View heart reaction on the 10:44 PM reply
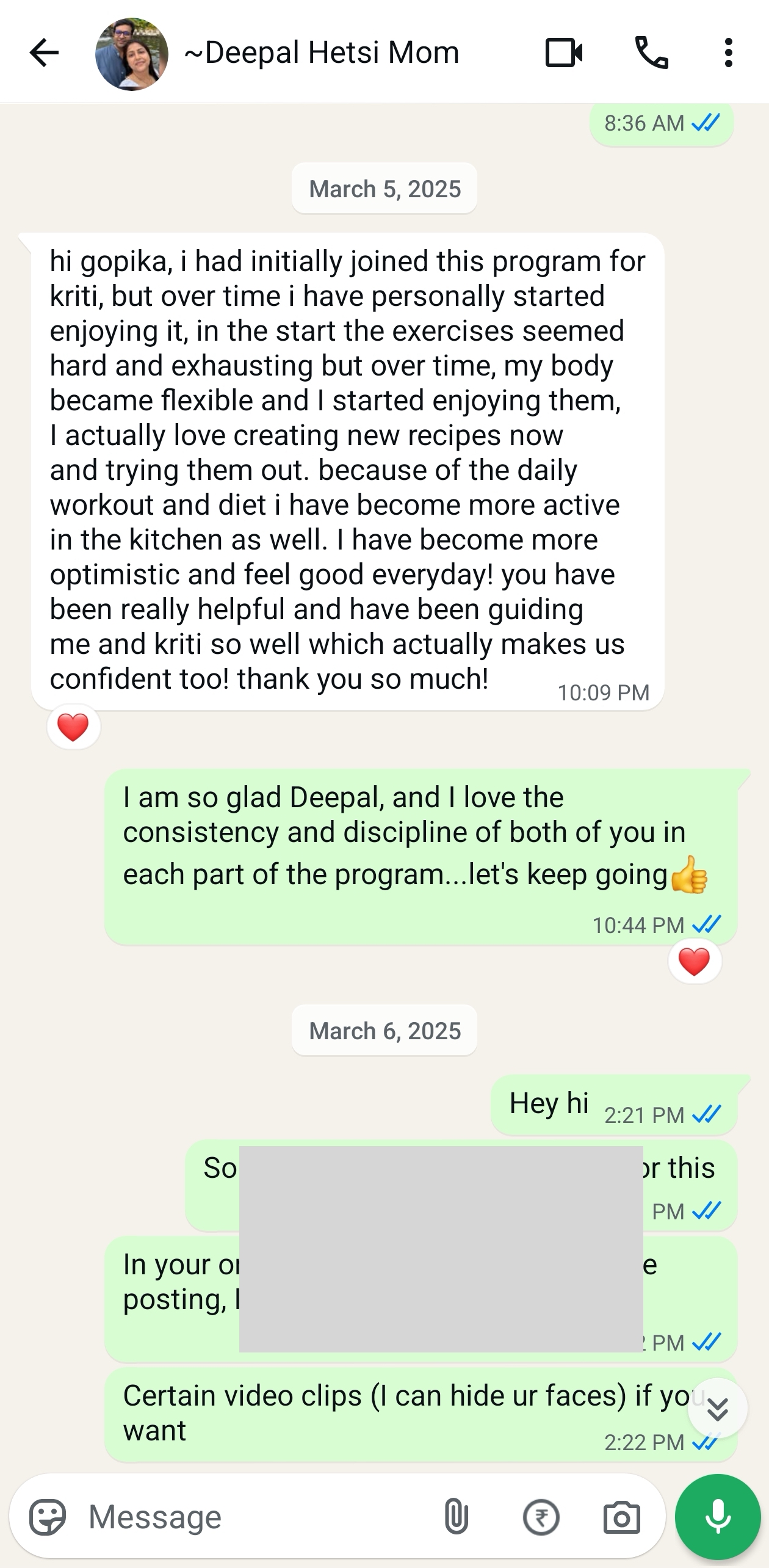This screenshot has height=1568, width=769. coord(695,962)
